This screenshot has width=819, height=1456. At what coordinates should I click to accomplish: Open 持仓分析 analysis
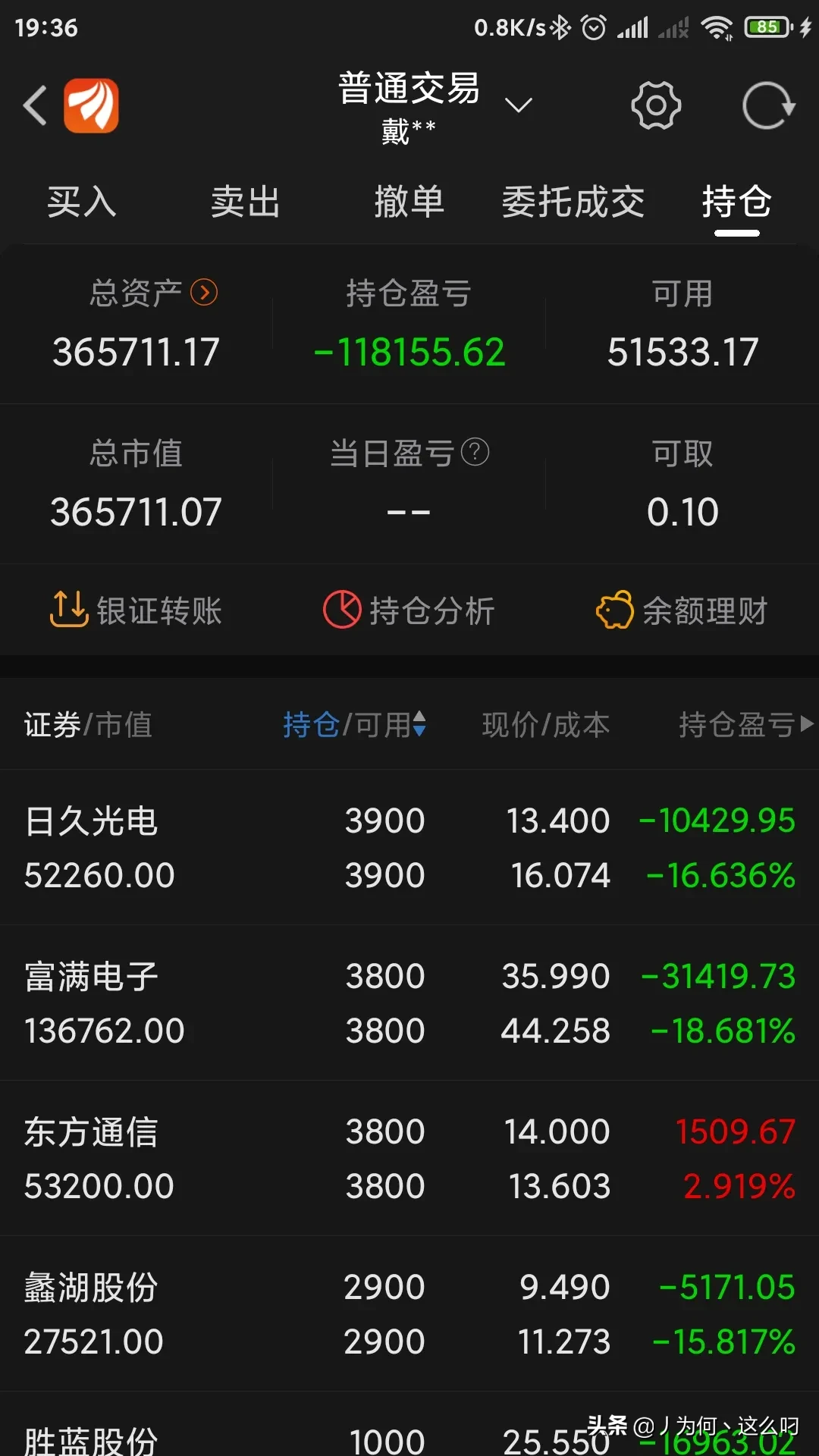pos(409,610)
